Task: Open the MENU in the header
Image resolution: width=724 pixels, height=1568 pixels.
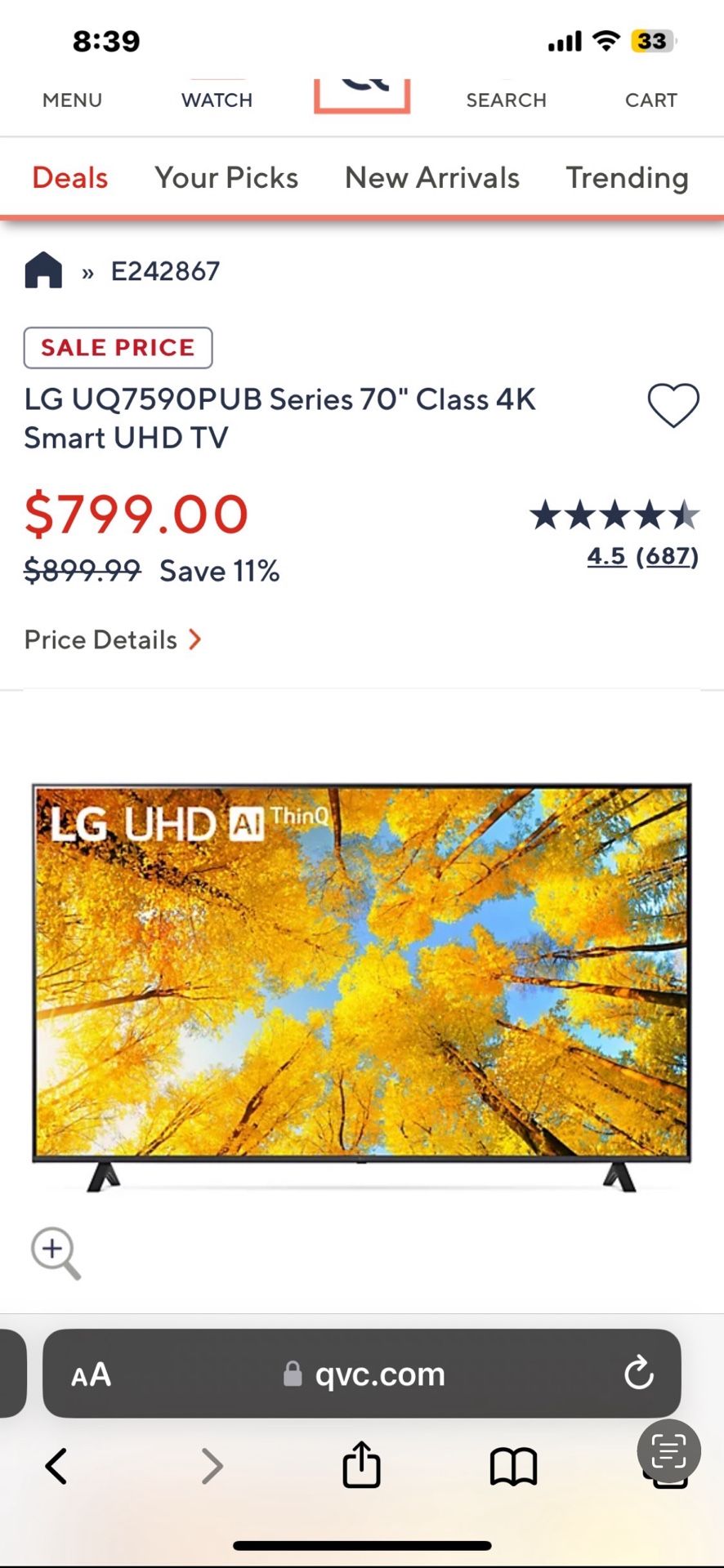Action: coord(72,100)
